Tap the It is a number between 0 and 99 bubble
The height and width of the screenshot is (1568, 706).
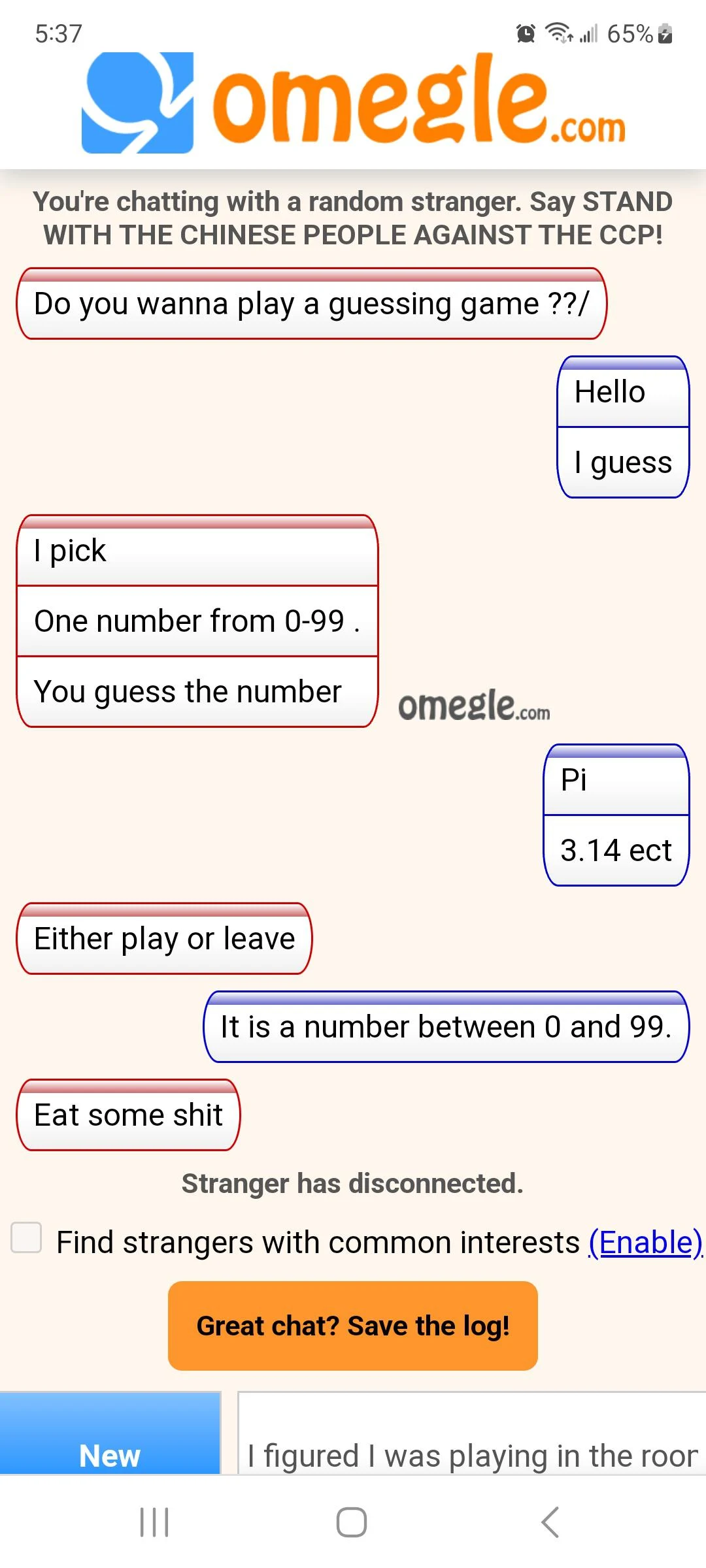click(x=446, y=1026)
